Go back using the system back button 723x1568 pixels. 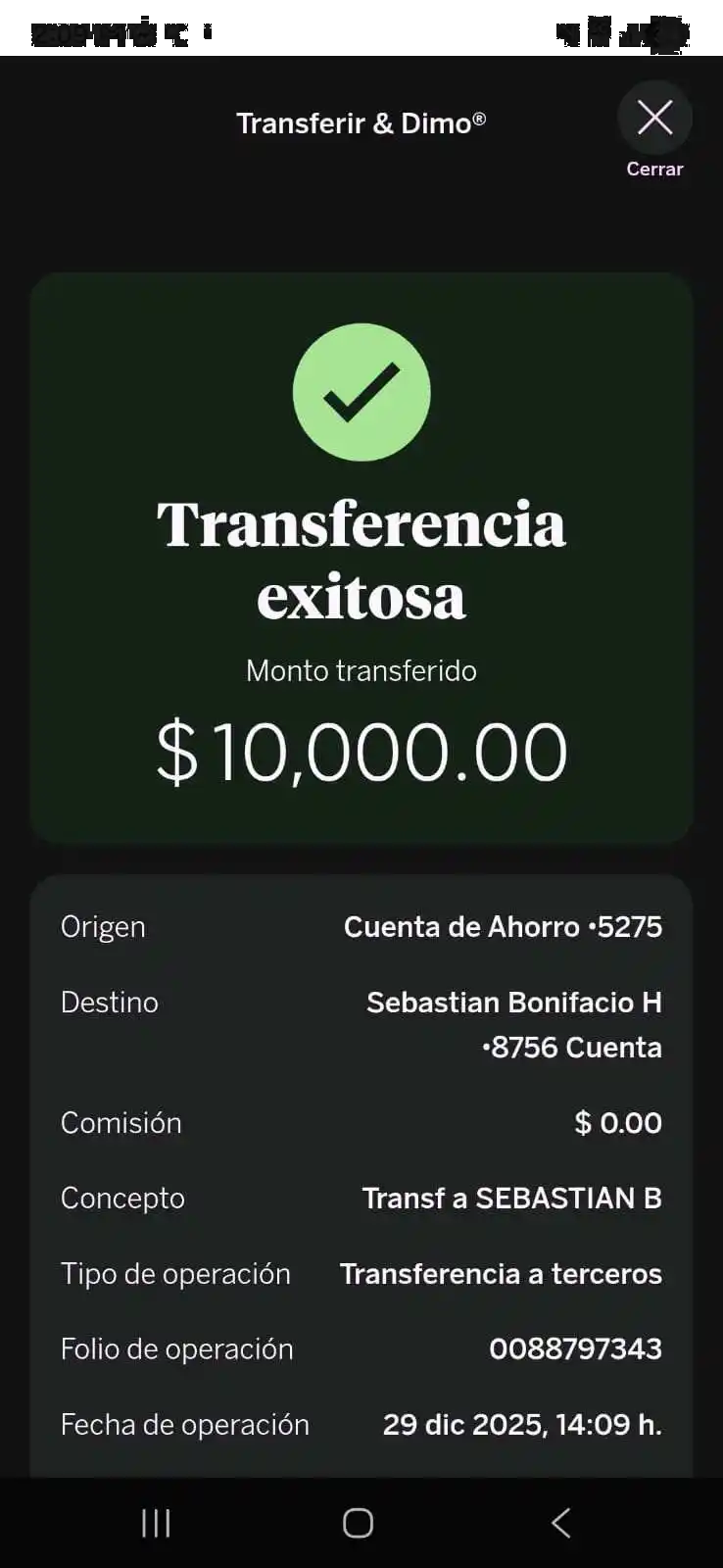[x=560, y=1523]
